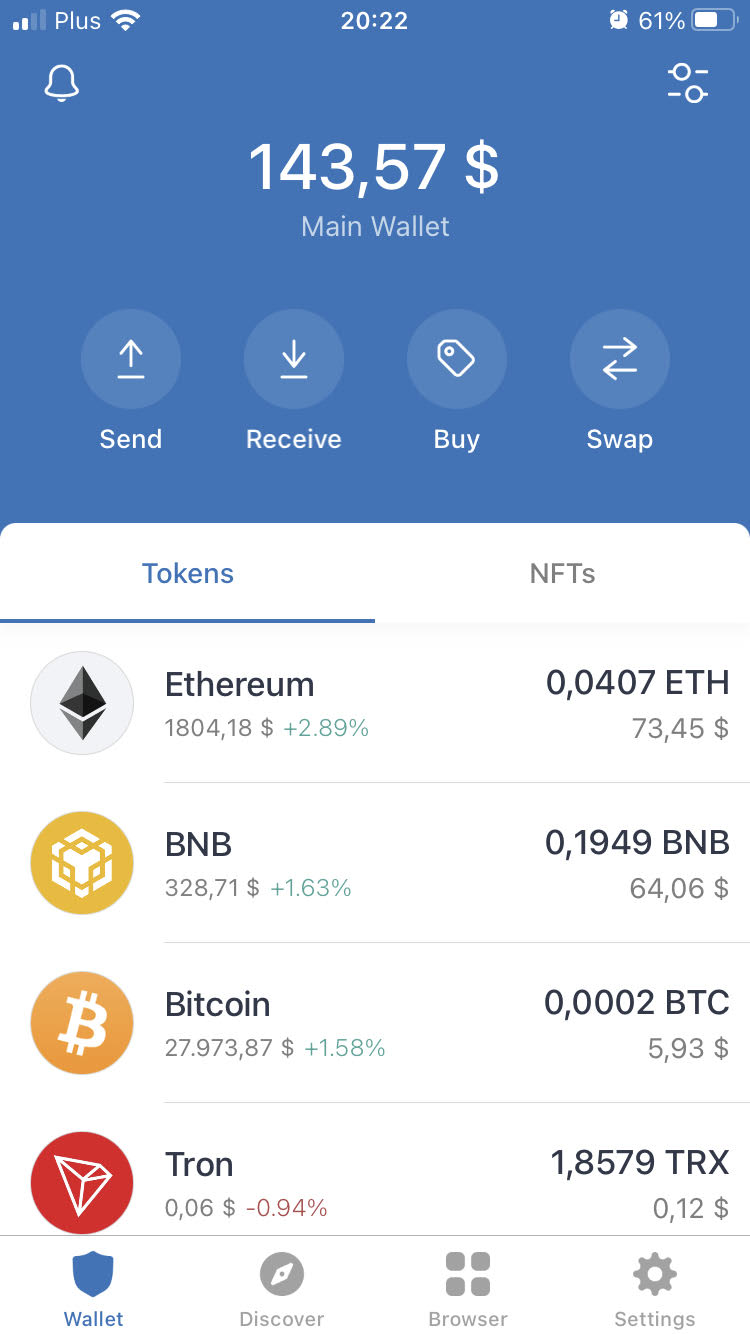750x1334 pixels.
Task: Go to the Discover tab
Action: tap(282, 1288)
